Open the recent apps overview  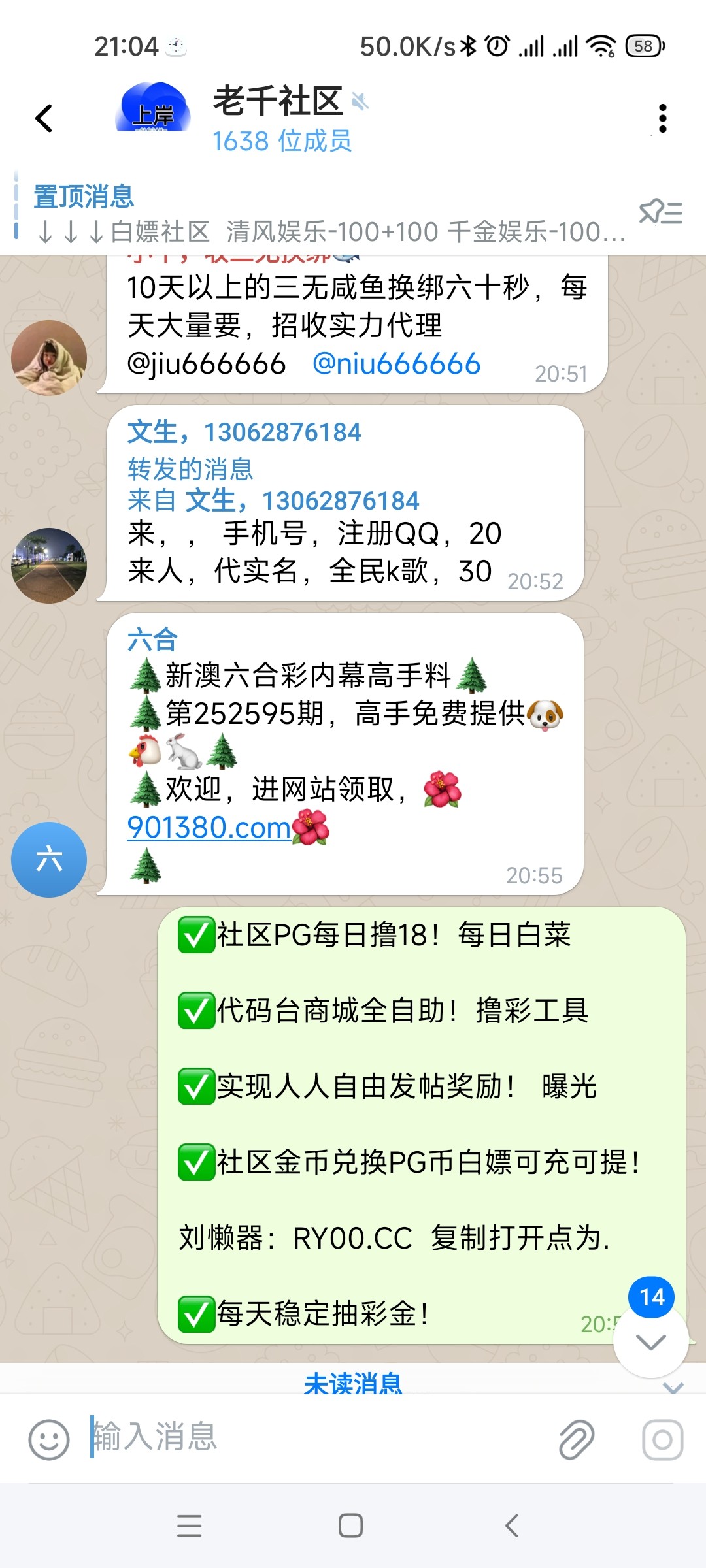[x=190, y=1526]
